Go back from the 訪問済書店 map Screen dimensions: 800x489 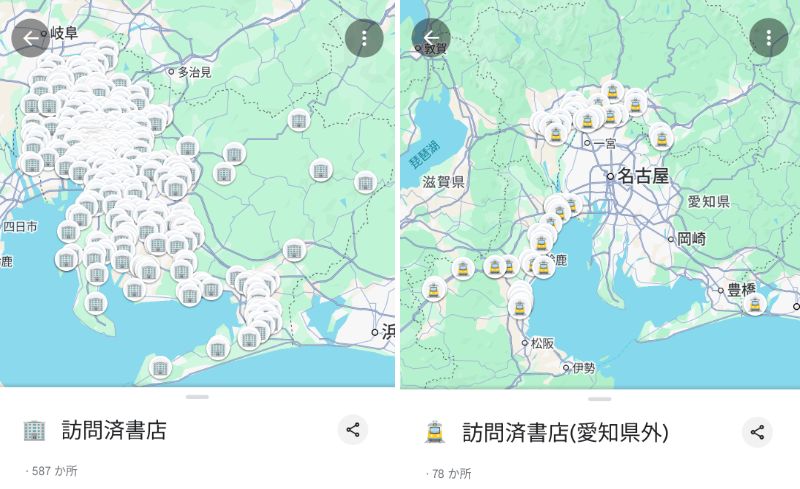30,38
